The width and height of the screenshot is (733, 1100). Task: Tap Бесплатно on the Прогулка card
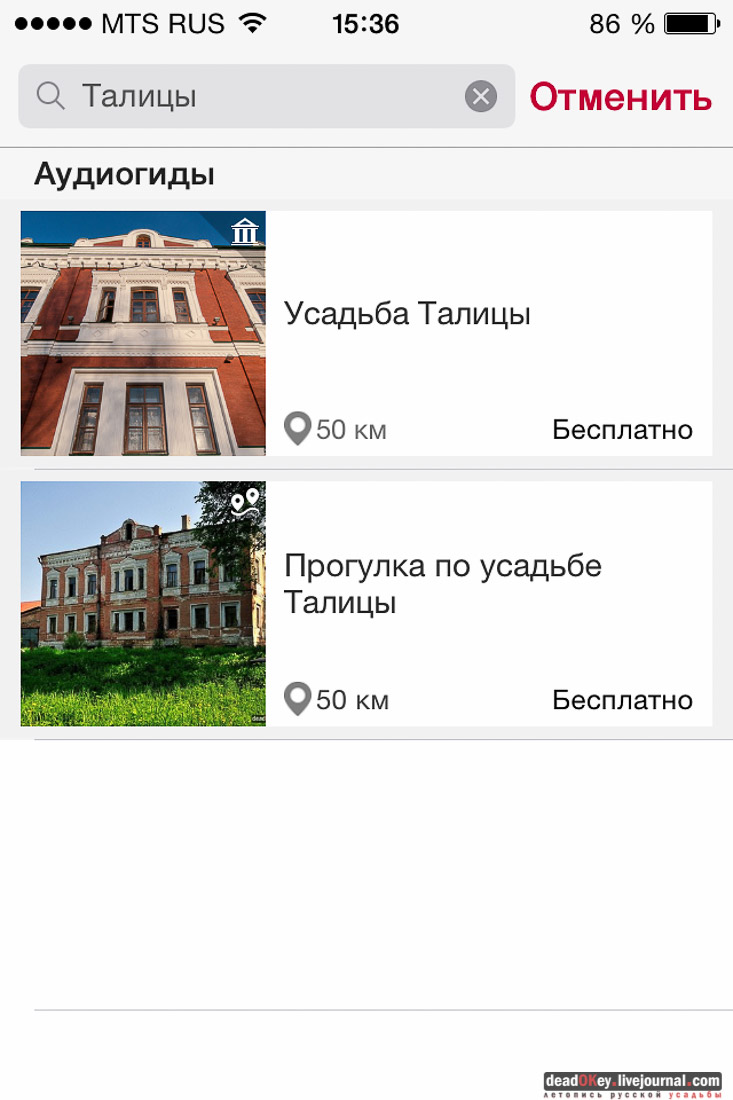click(620, 700)
